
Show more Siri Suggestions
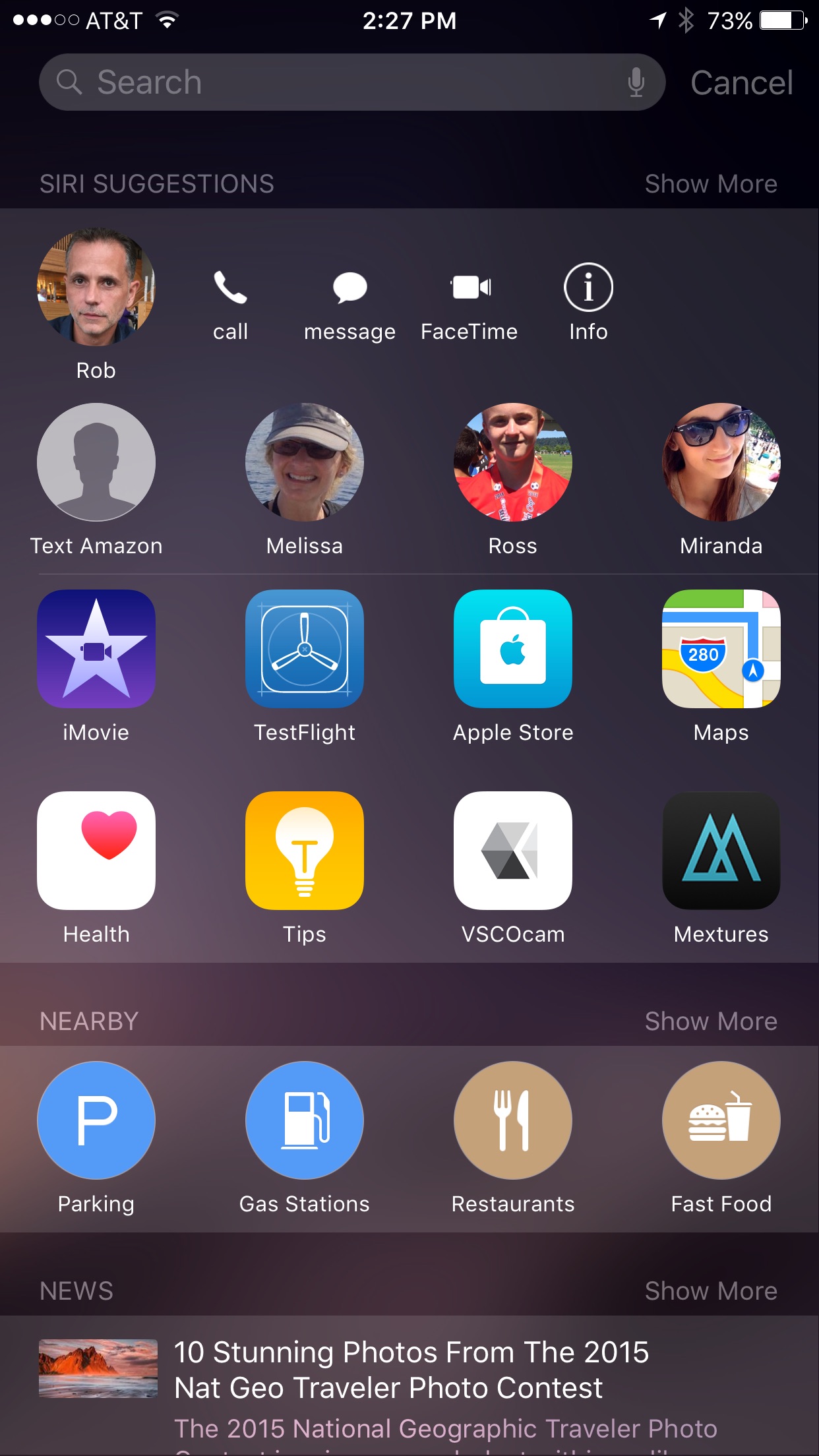pyautogui.click(x=710, y=184)
